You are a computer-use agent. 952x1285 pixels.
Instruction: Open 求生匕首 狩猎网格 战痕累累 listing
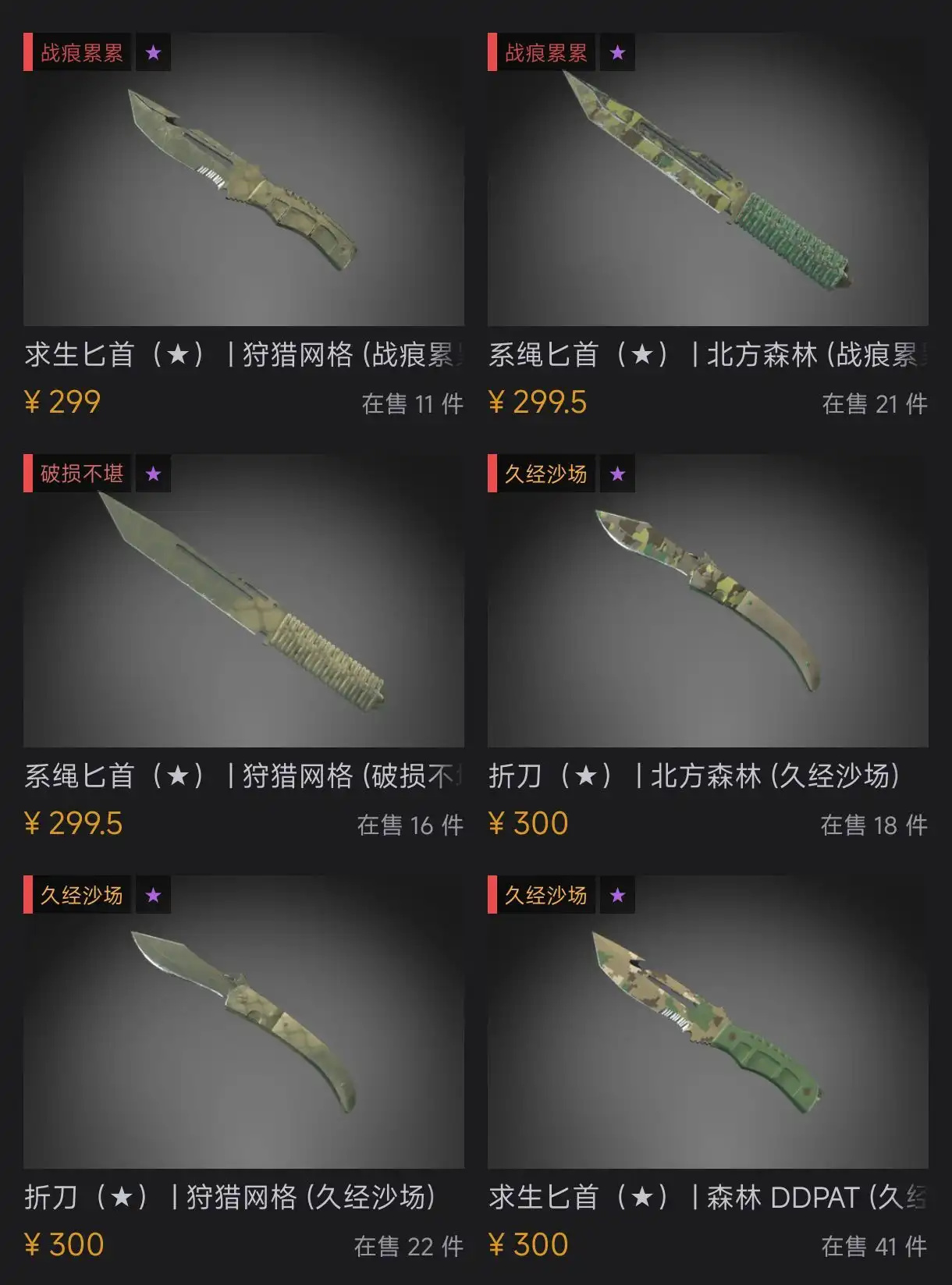click(x=243, y=179)
